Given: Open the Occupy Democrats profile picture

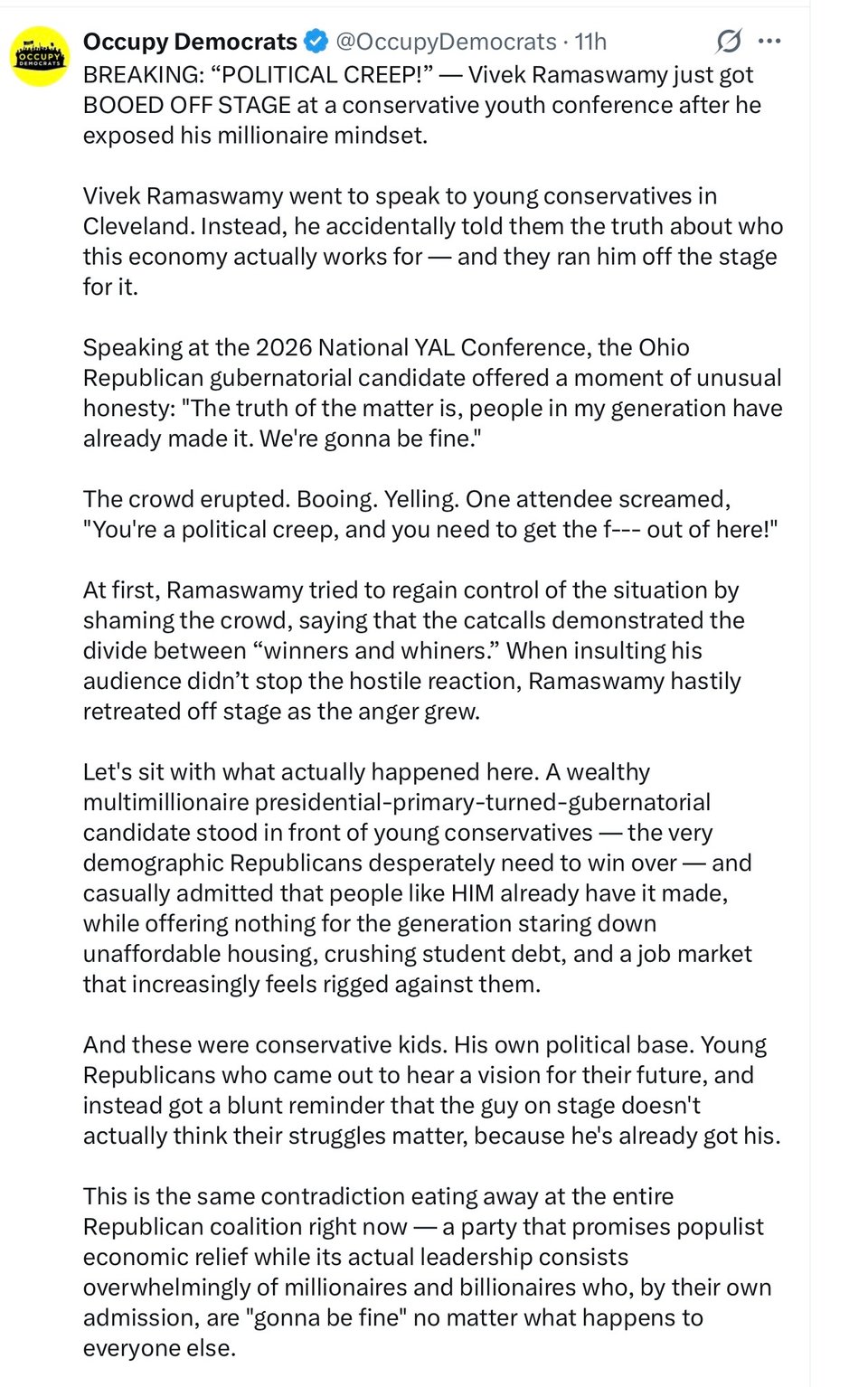Looking at the screenshot, I should (x=40, y=56).
